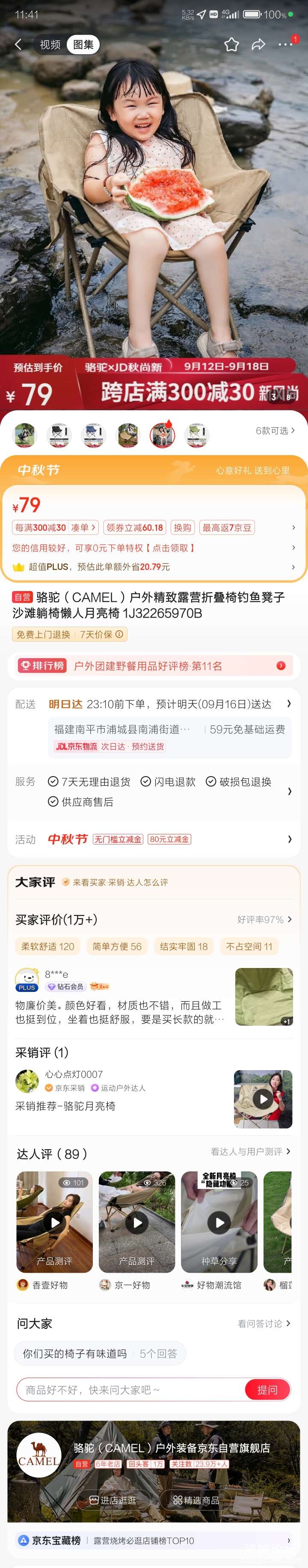Open 每满300减30 凑单 offer
The height and width of the screenshot is (1568, 308).
[55, 528]
